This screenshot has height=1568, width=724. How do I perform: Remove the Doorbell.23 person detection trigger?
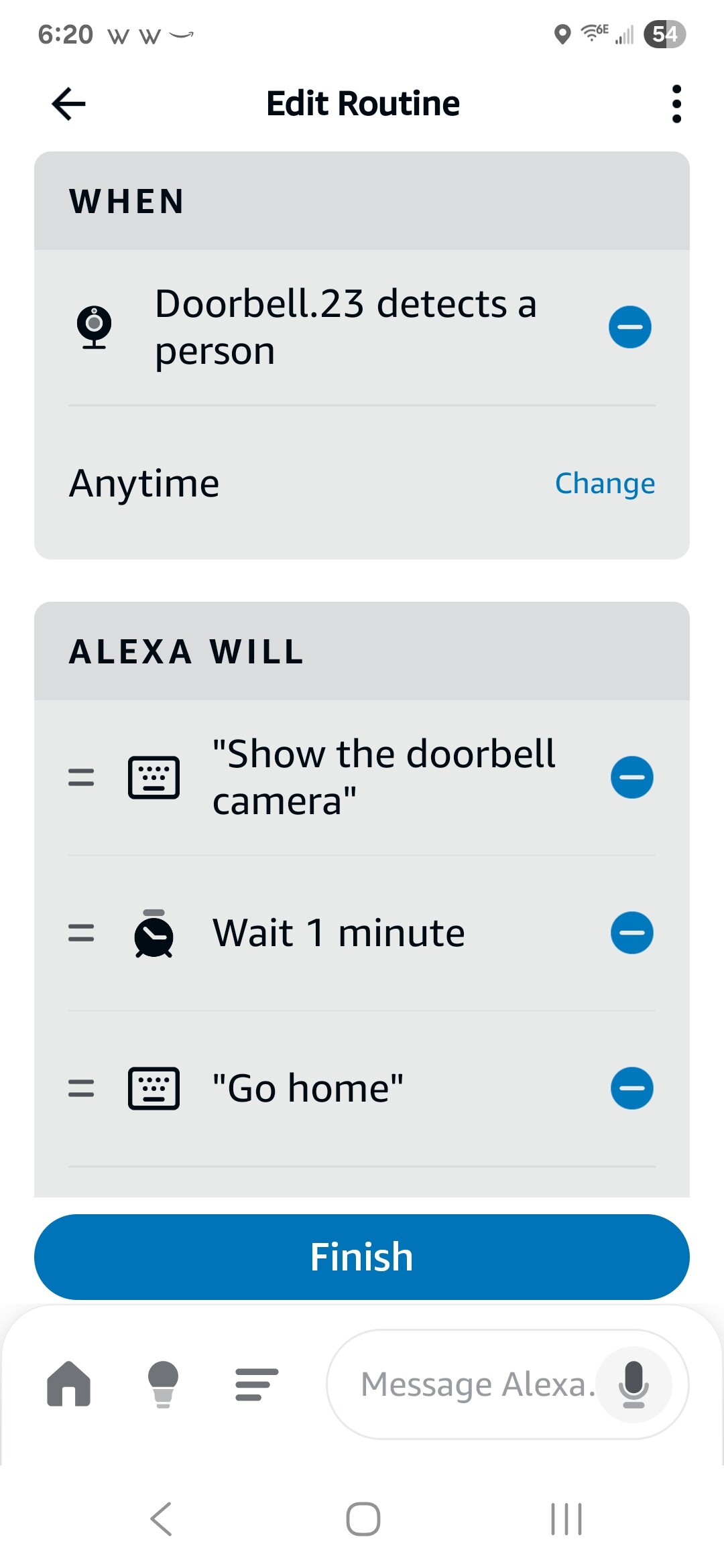click(x=629, y=327)
